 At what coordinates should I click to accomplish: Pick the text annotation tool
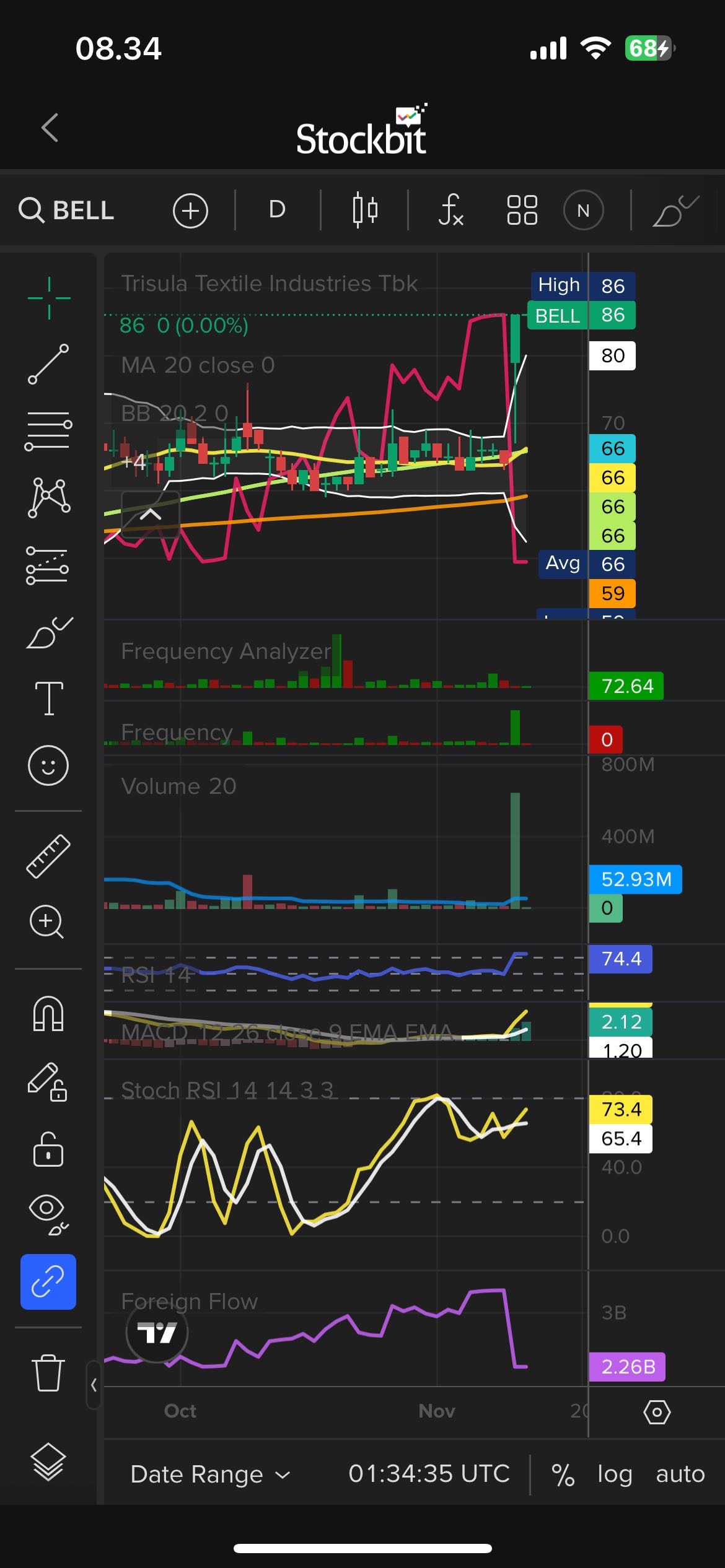49,698
